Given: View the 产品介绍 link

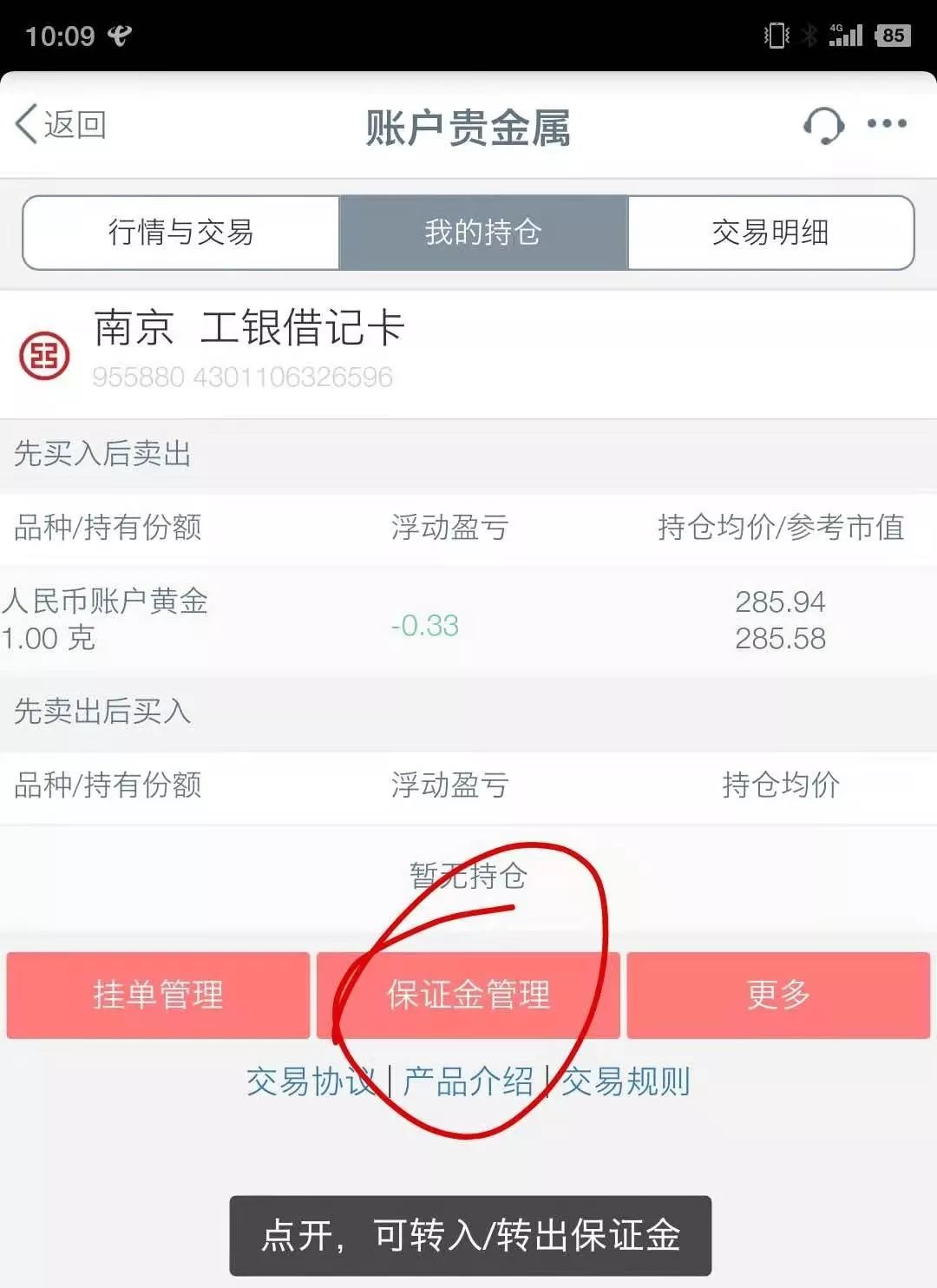Looking at the screenshot, I should tap(468, 1082).
